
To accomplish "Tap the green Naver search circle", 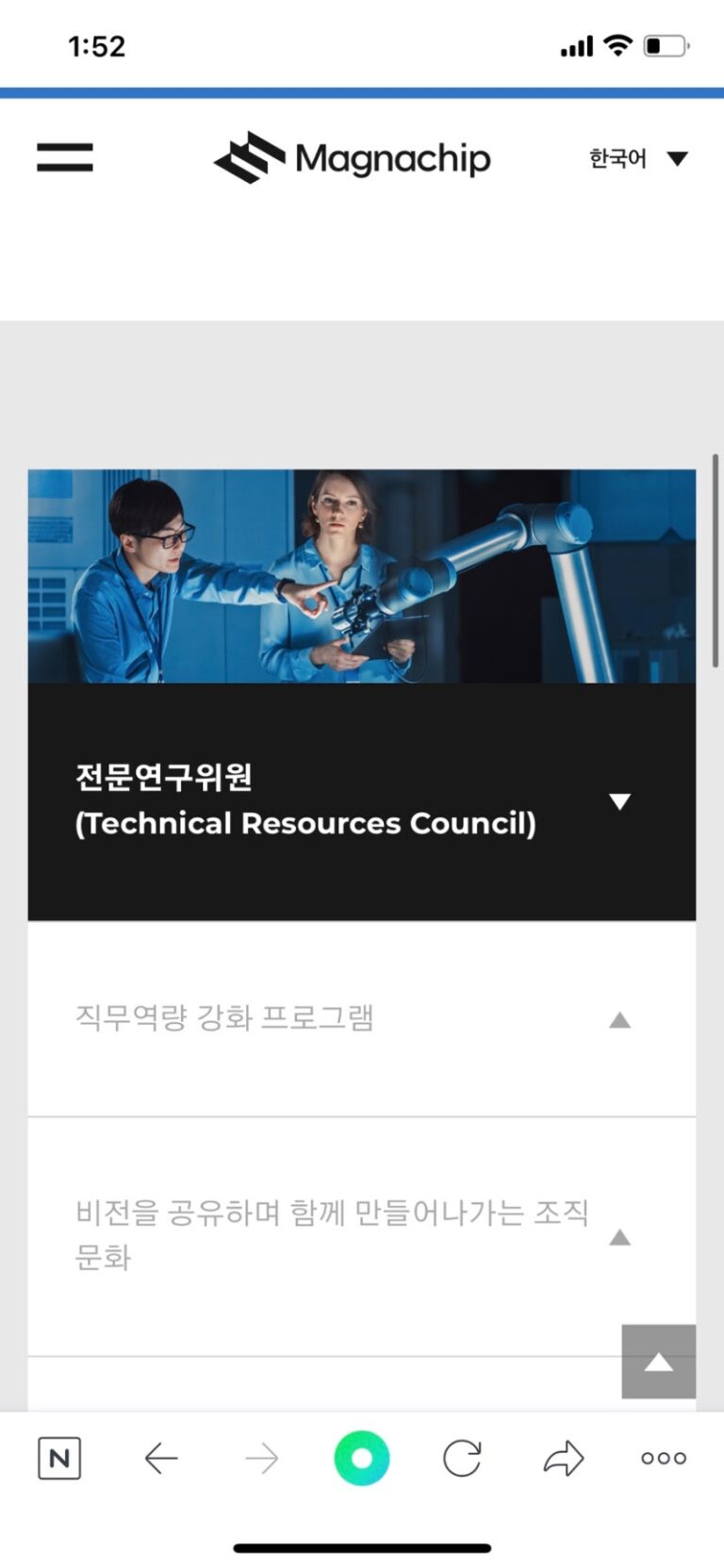I will tap(362, 1458).
